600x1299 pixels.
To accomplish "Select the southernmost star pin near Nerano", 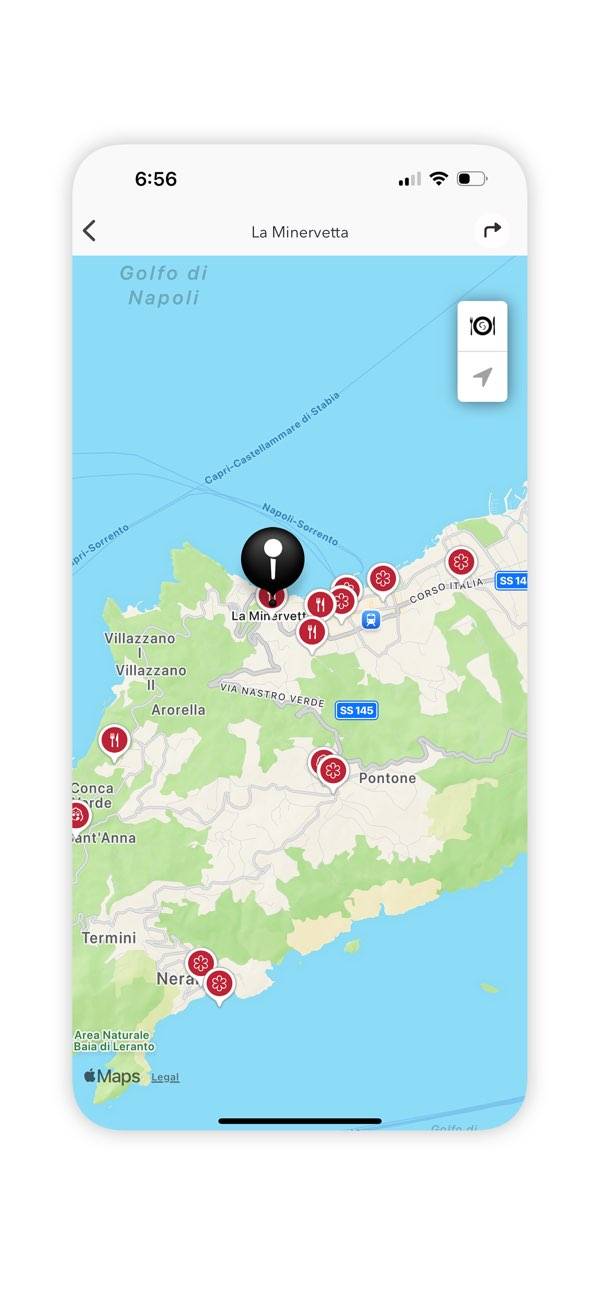I will pos(219,983).
